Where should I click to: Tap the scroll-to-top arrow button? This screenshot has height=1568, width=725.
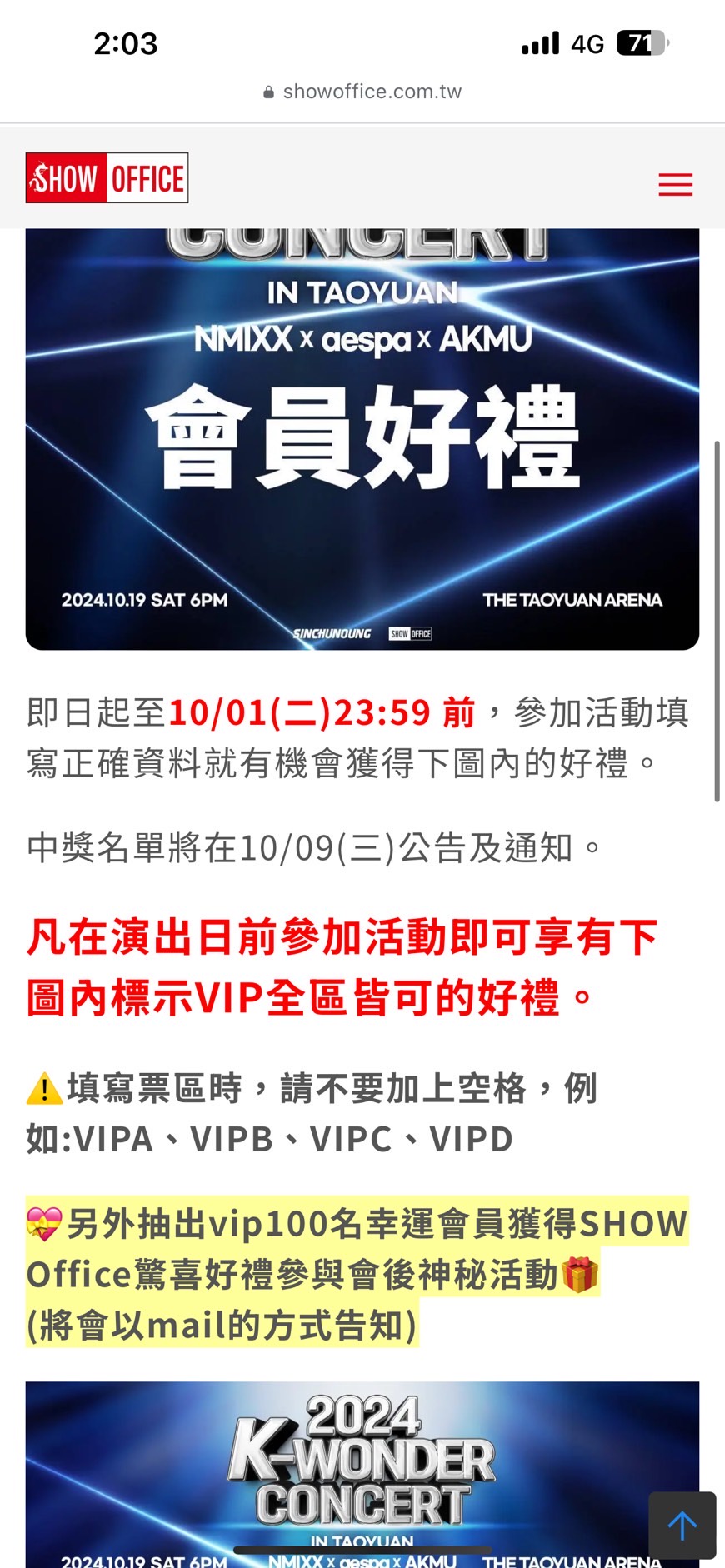[682, 1525]
